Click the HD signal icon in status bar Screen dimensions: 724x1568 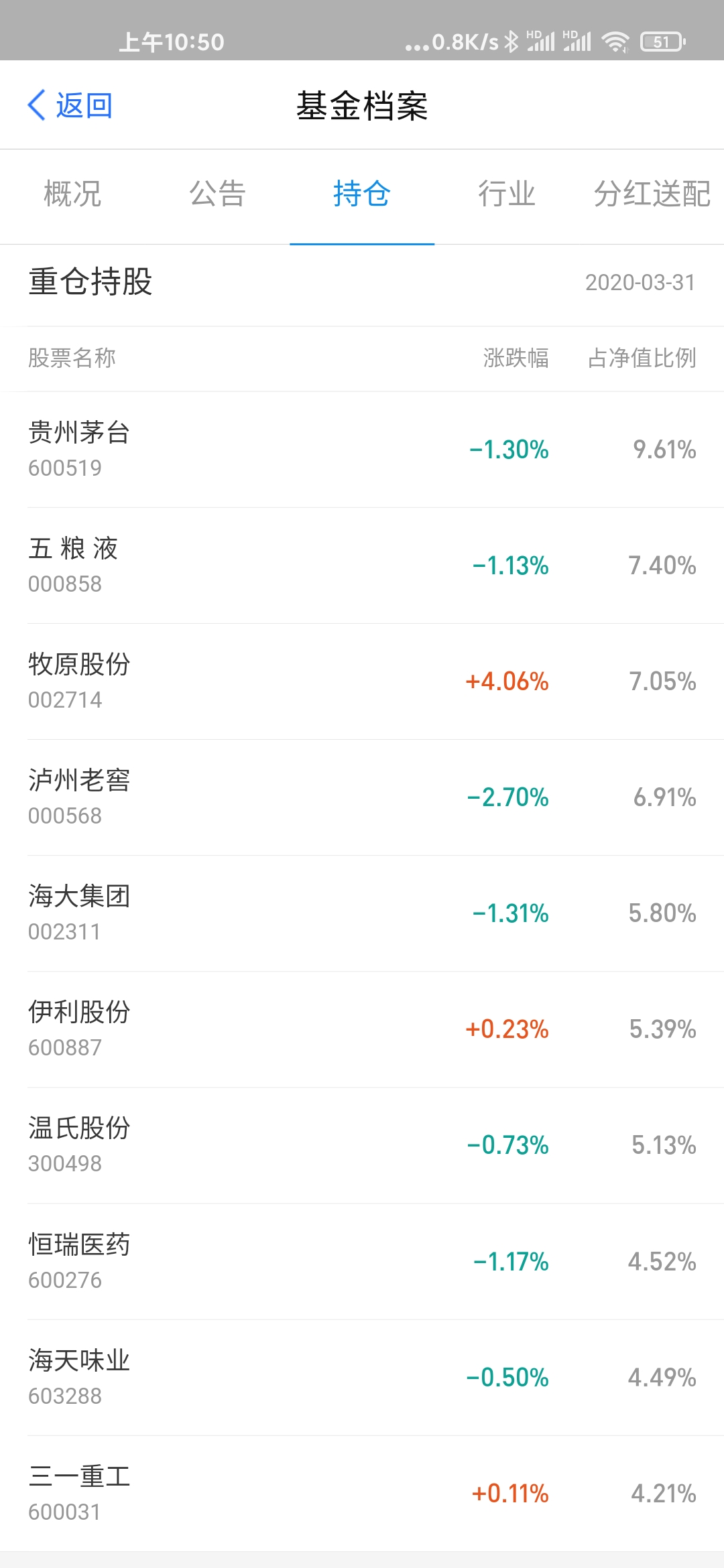pos(540,42)
